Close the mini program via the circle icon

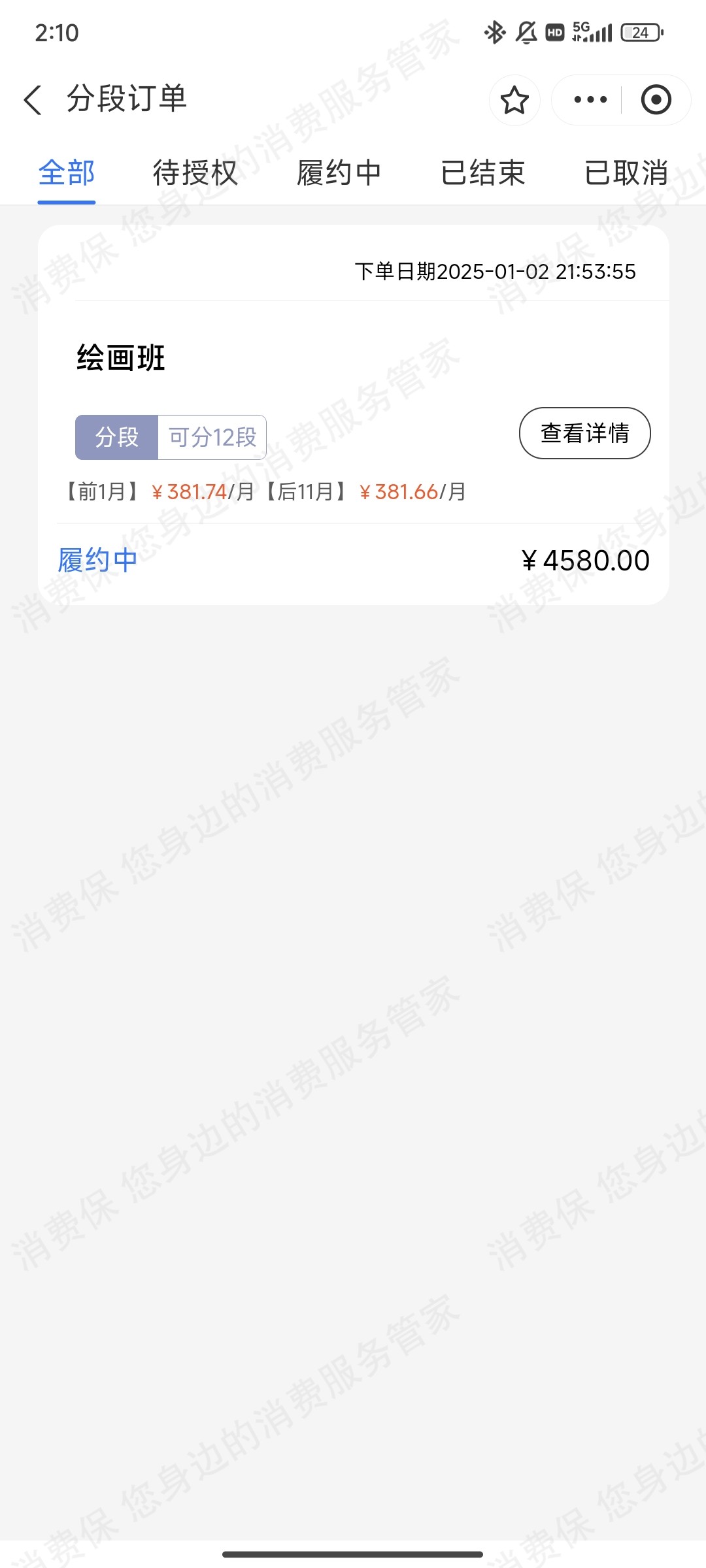pos(656,100)
